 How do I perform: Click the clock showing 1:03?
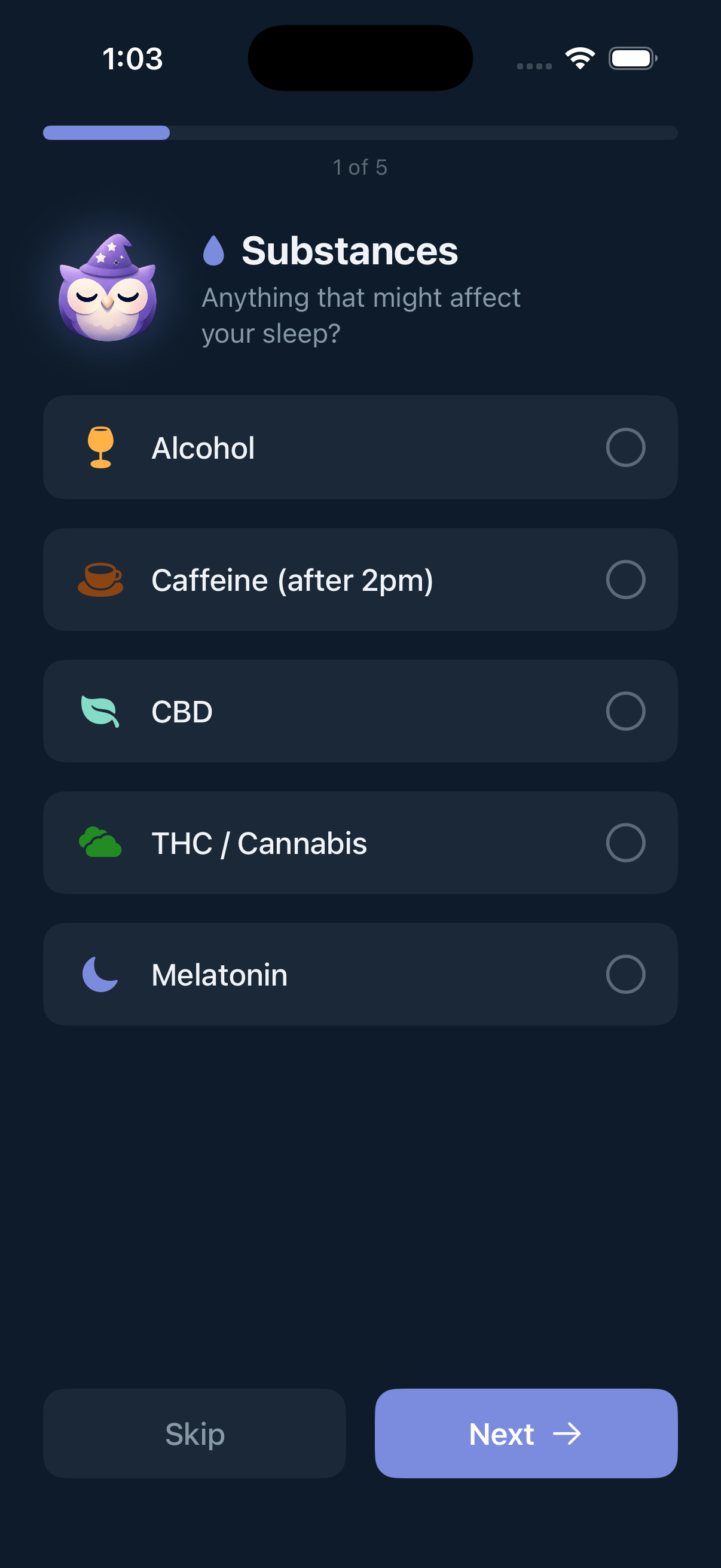click(x=133, y=58)
